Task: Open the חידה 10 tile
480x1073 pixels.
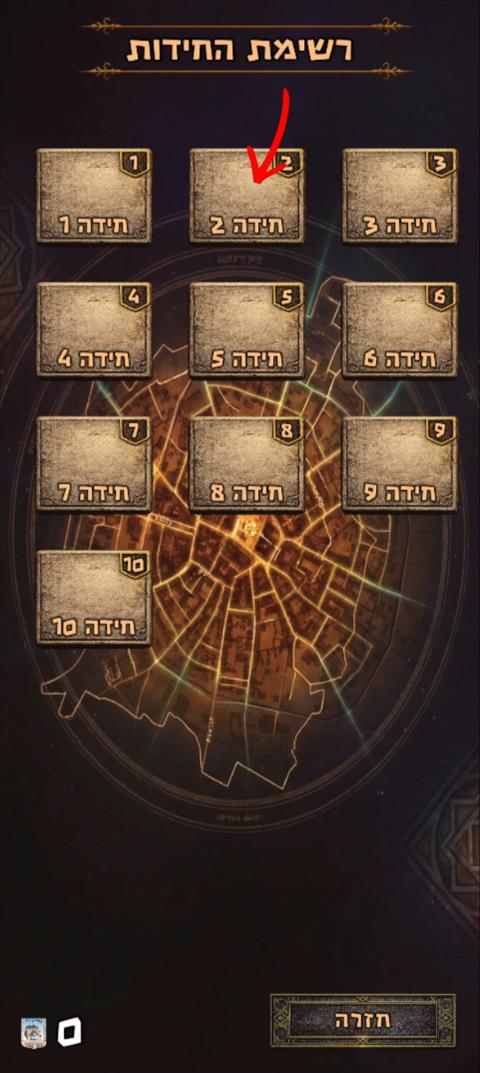Action: 94,598
